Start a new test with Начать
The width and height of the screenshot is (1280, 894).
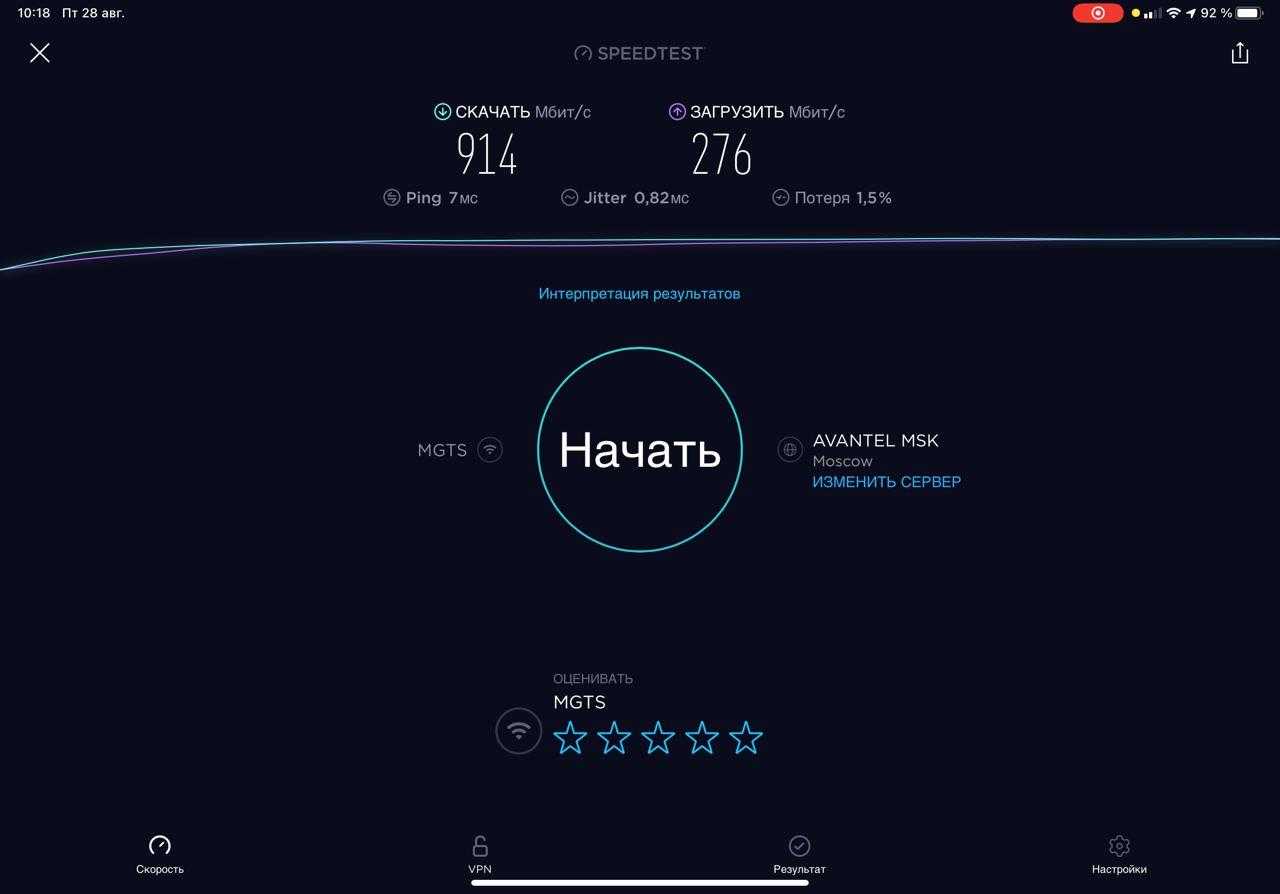click(x=640, y=450)
